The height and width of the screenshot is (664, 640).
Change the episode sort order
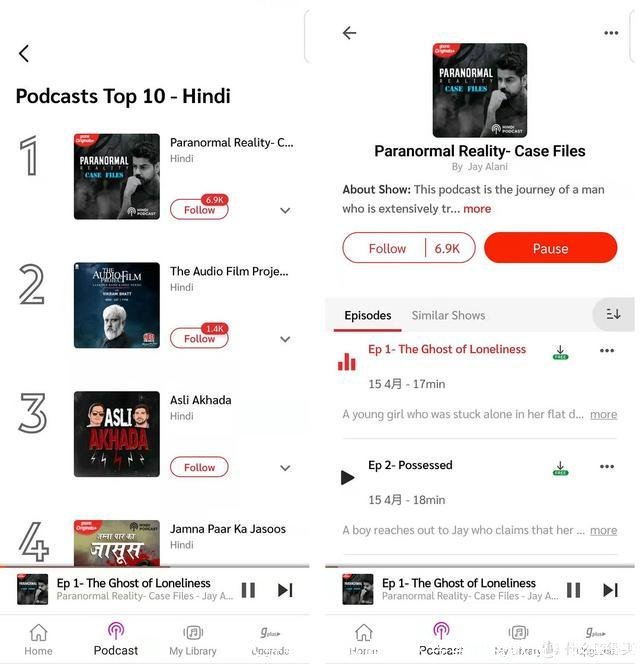pyautogui.click(x=613, y=314)
